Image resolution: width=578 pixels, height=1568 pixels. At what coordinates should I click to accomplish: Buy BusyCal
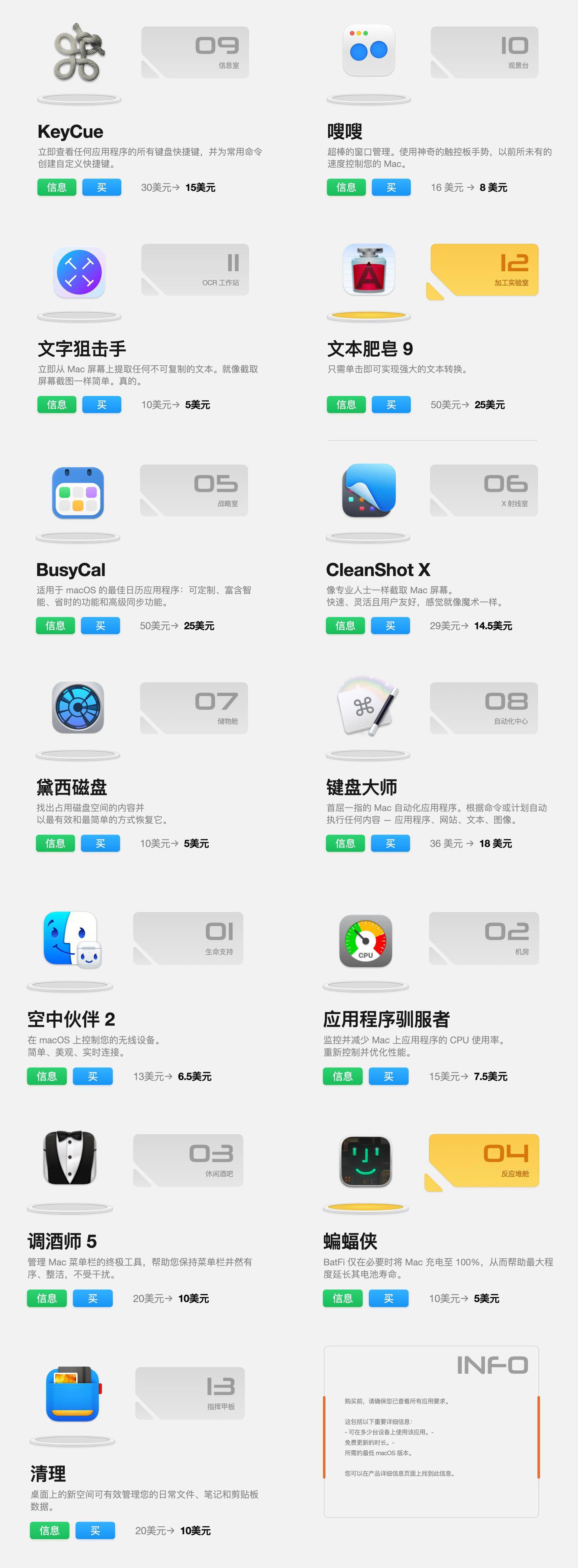click(x=100, y=626)
